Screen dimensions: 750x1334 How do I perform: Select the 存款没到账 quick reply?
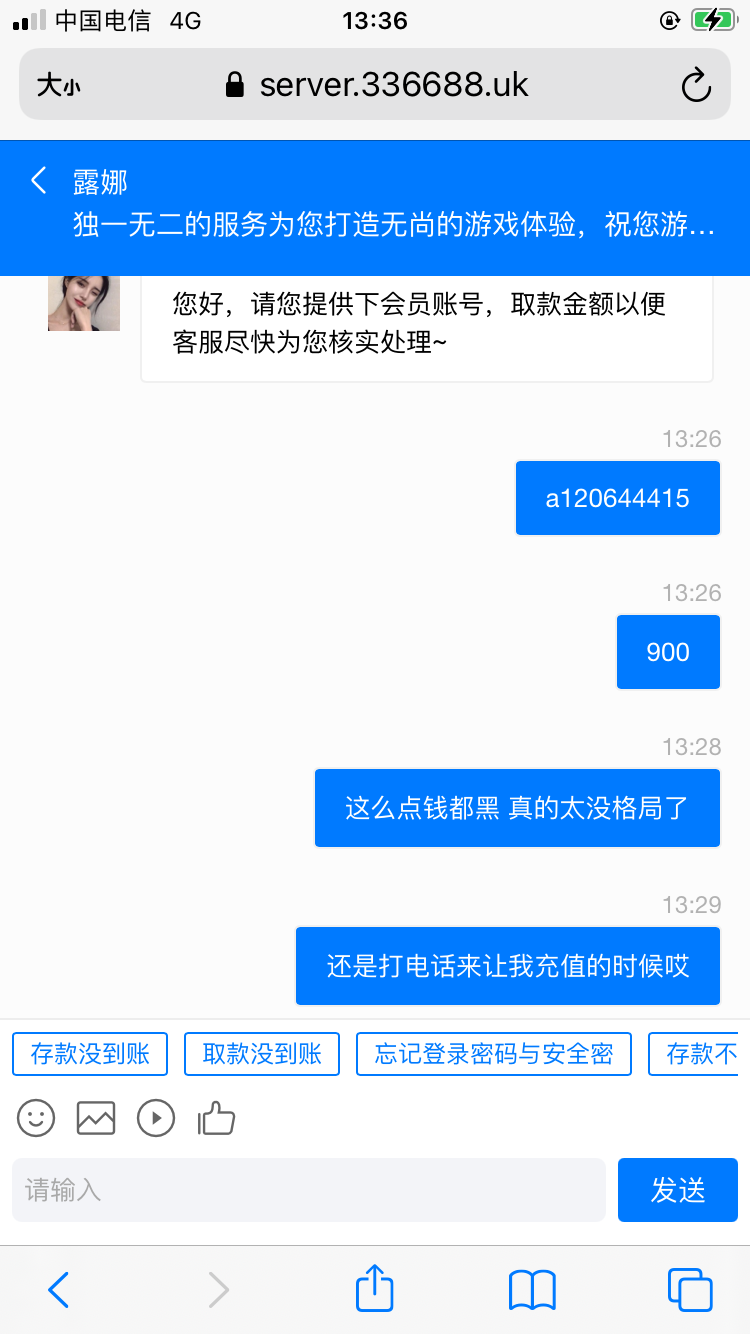(89, 1053)
